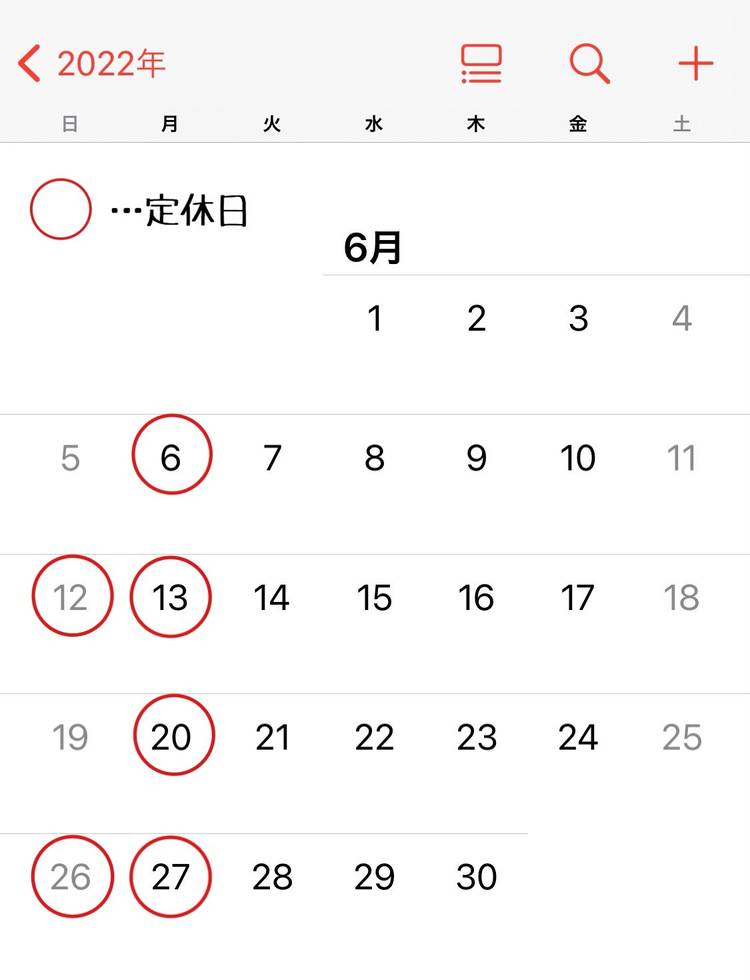
Task: Pick June 24 in the month grid
Action: point(578,737)
